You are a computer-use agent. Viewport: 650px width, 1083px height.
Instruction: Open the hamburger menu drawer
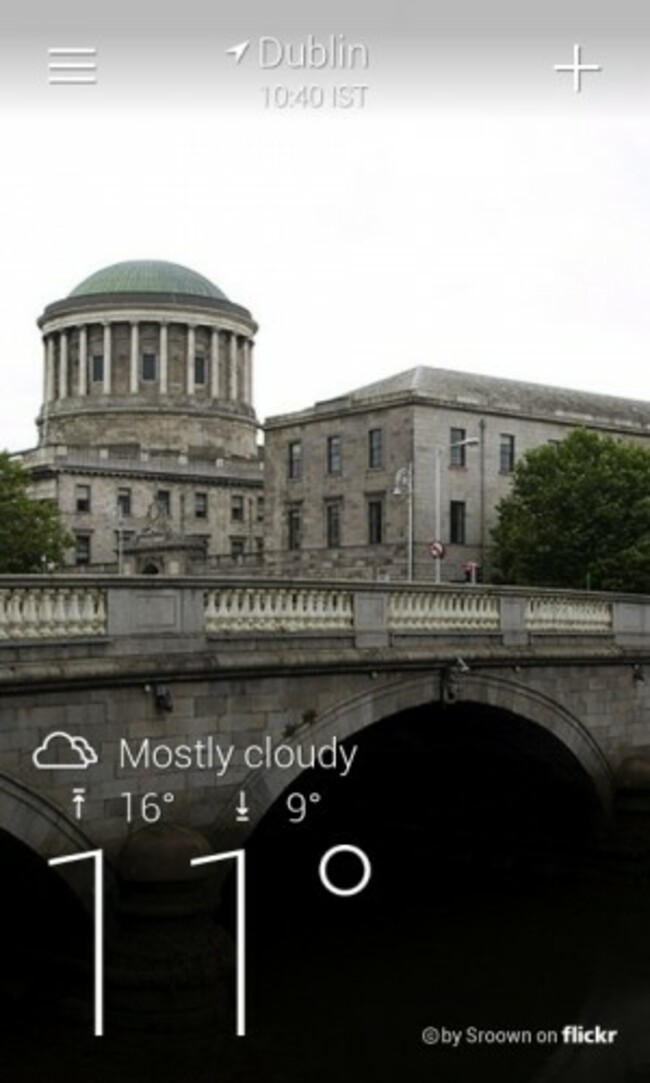(73, 66)
